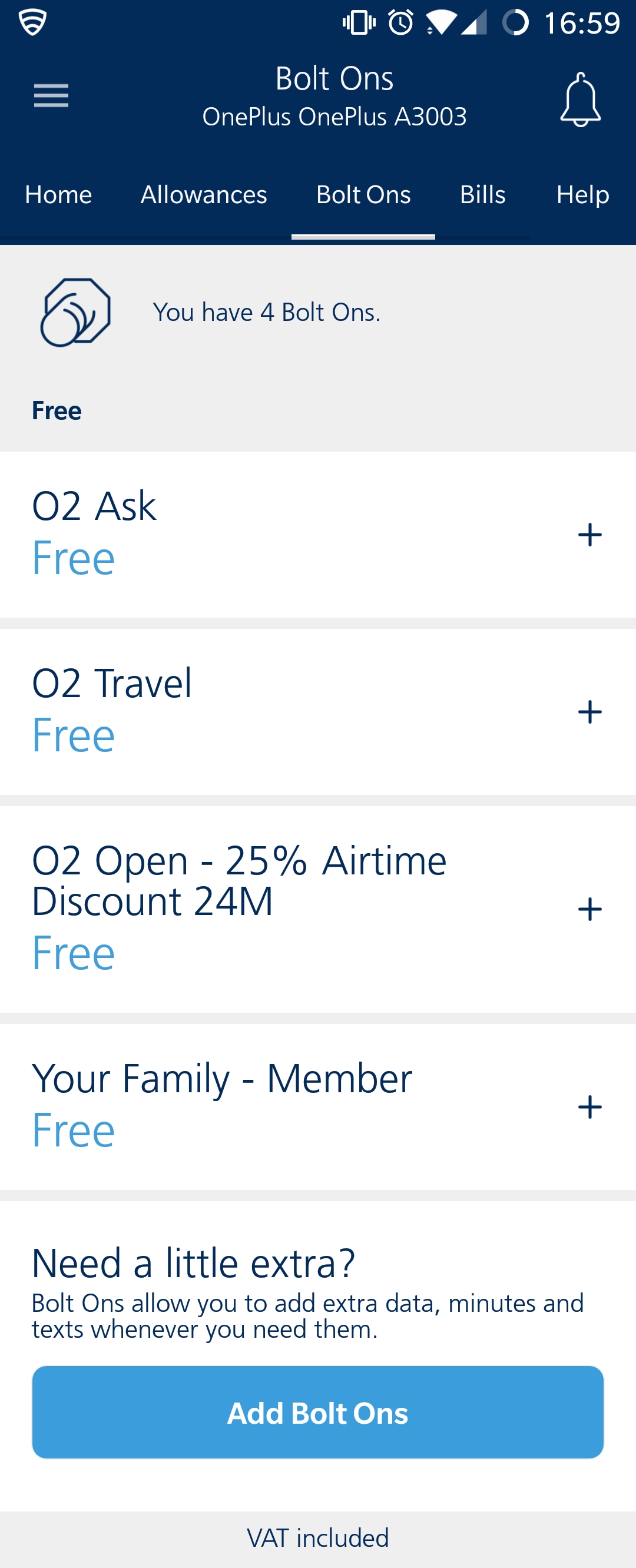
Task: Expand the O2 Ask bolt on details
Action: pyautogui.click(x=589, y=535)
